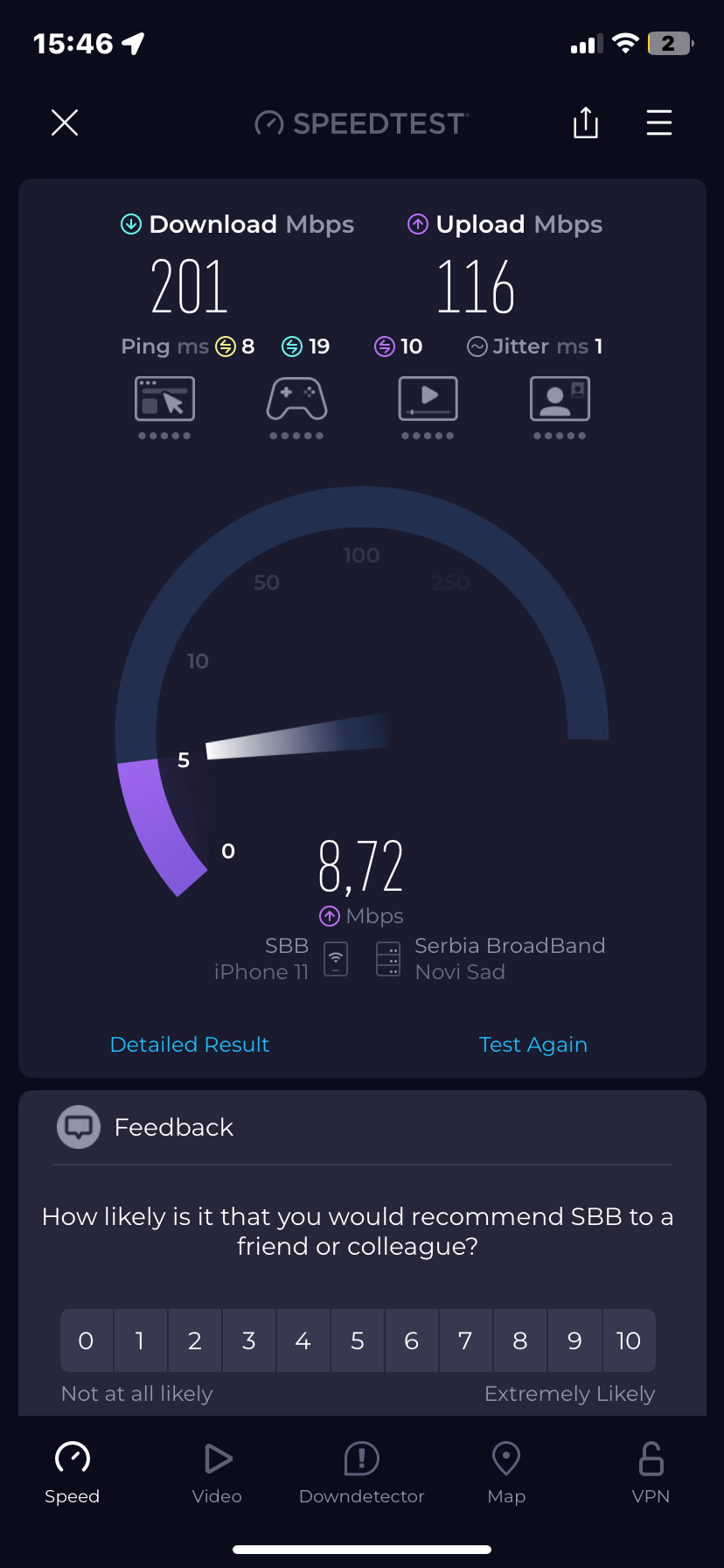Image resolution: width=724 pixels, height=1568 pixels.
Task: View web browsing experience rating icon
Action: (x=164, y=400)
